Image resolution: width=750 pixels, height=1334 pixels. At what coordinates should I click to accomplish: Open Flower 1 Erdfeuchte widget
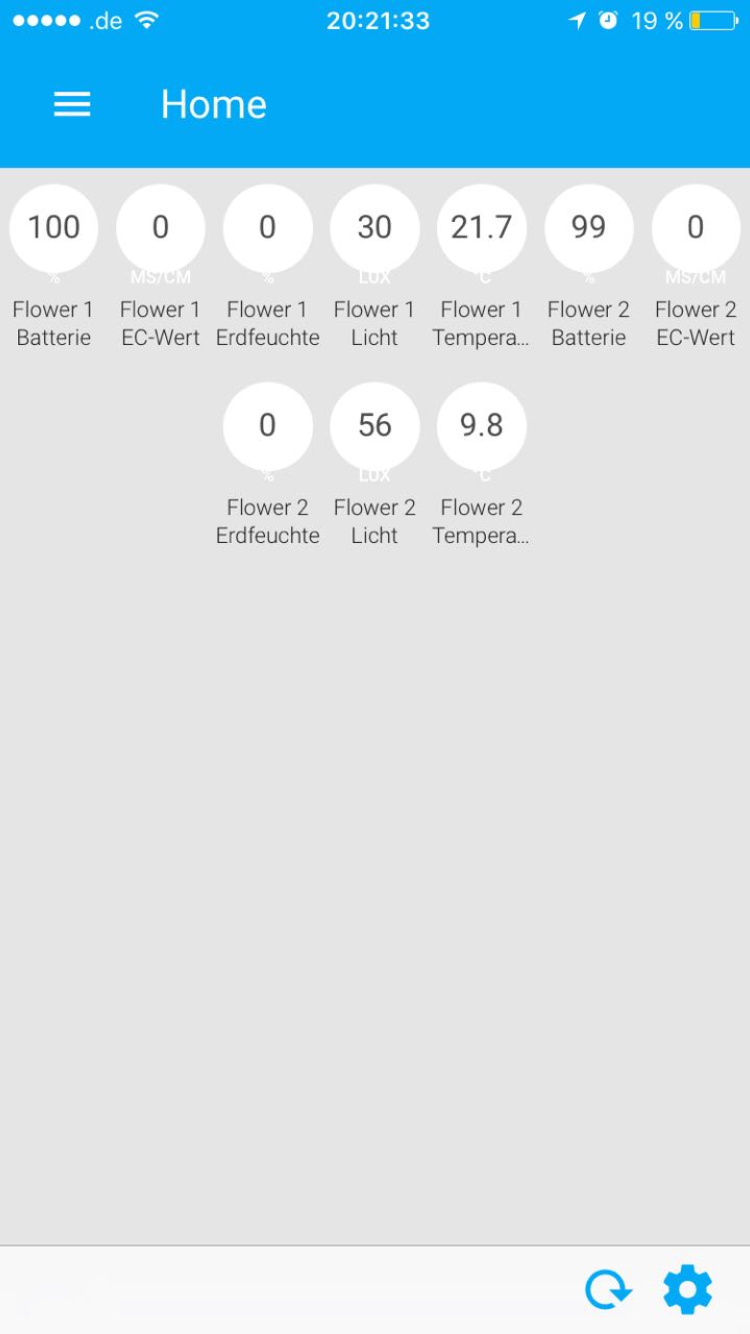[x=268, y=229]
